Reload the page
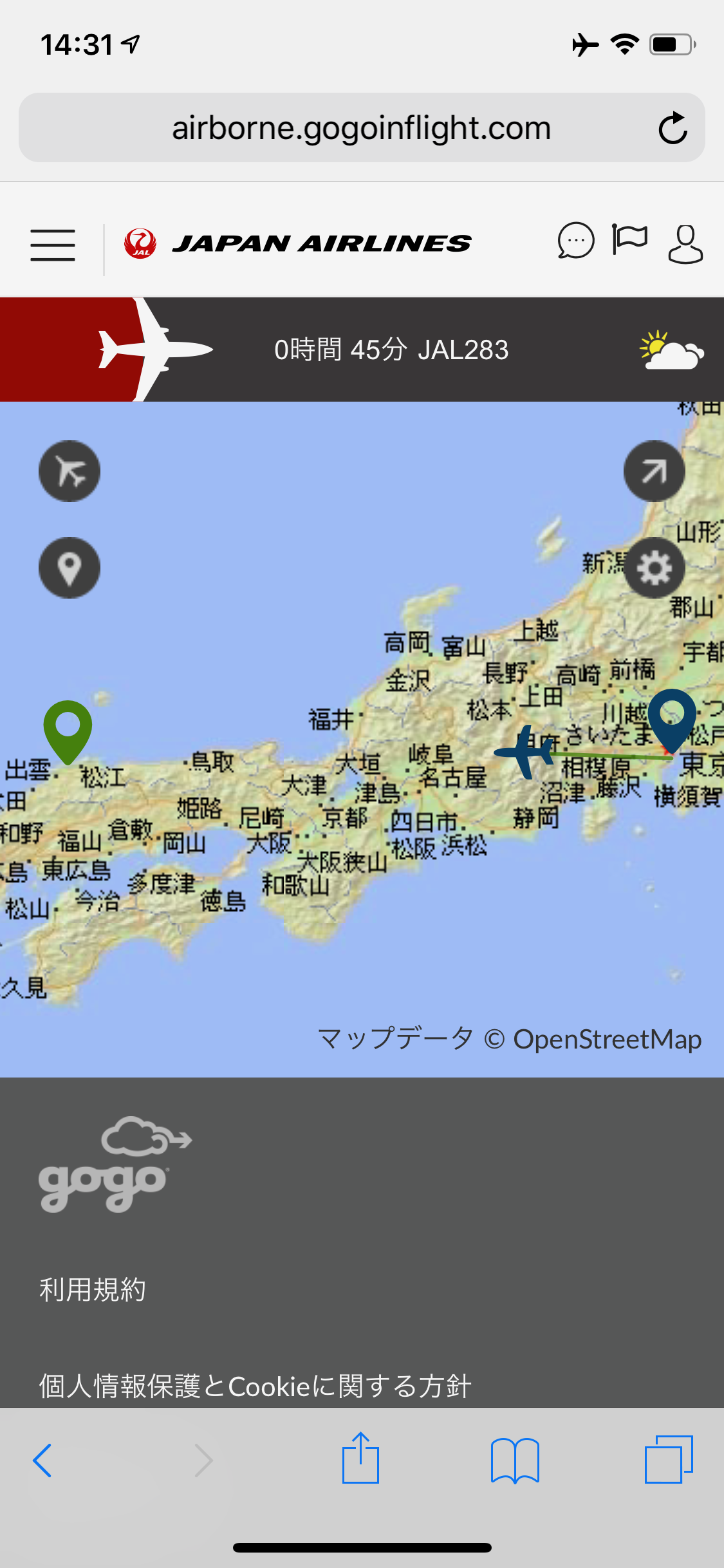The width and height of the screenshot is (724, 1568). pos(673,127)
